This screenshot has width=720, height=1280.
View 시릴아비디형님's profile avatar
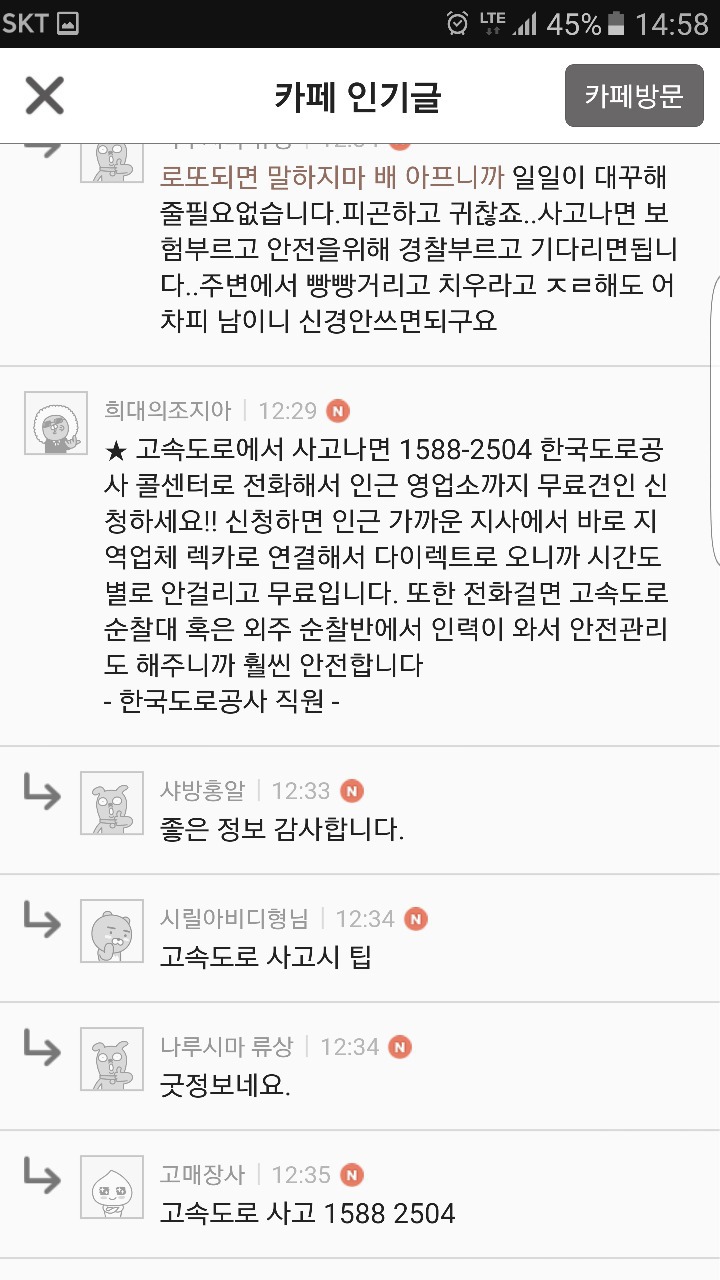(112, 932)
